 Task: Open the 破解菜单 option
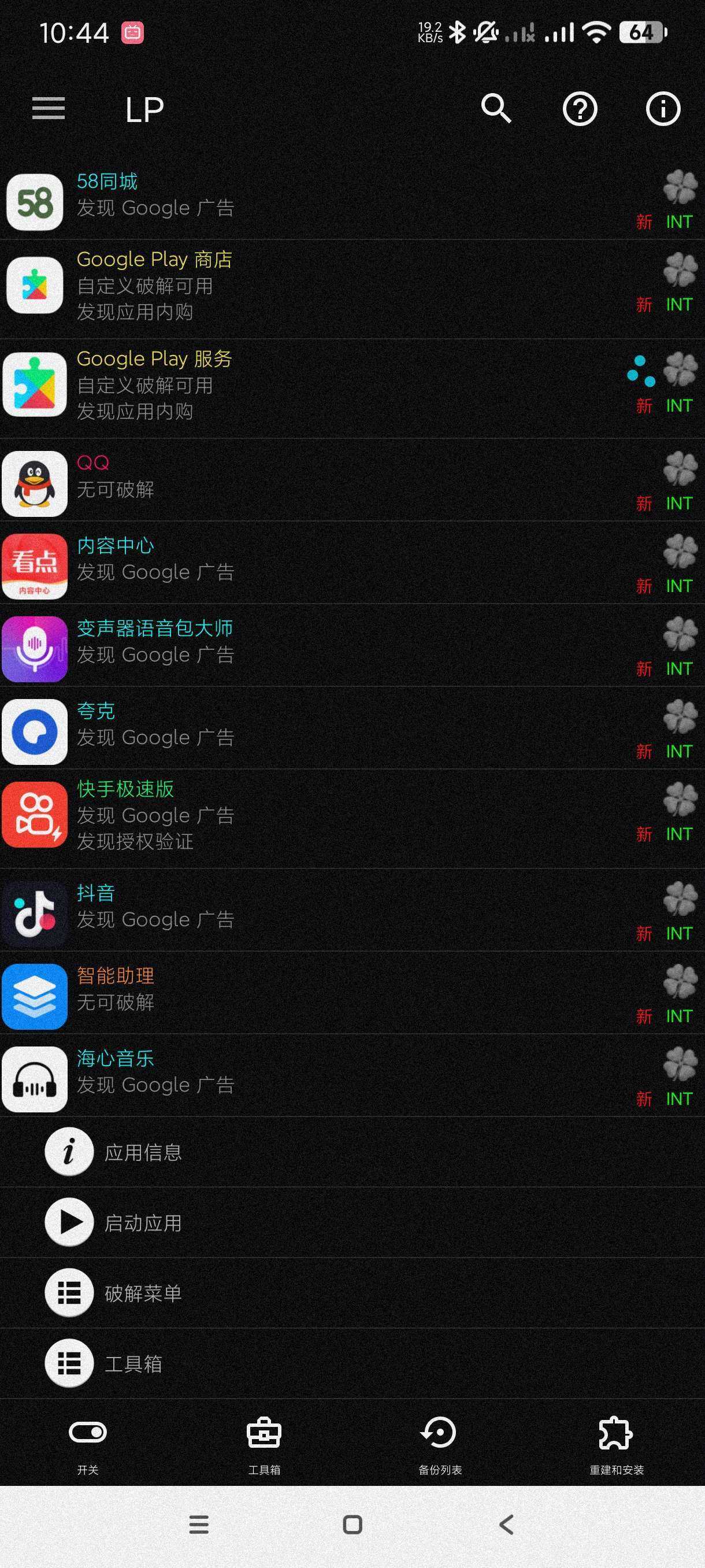point(143,1293)
